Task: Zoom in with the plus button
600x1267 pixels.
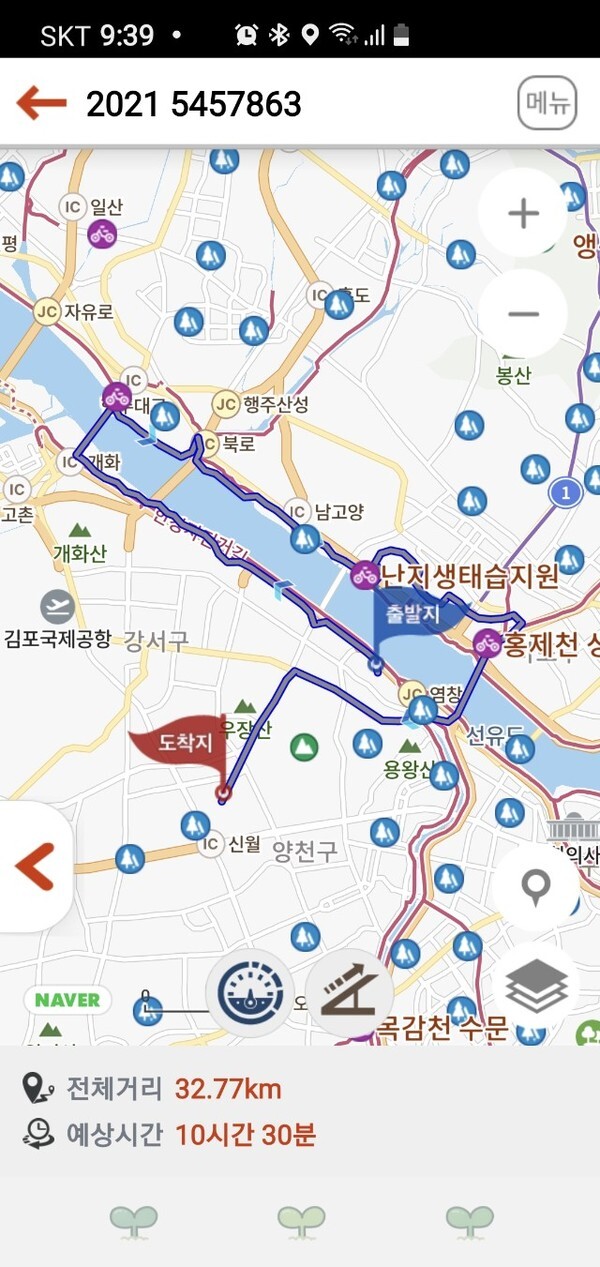Action: pyautogui.click(x=523, y=214)
